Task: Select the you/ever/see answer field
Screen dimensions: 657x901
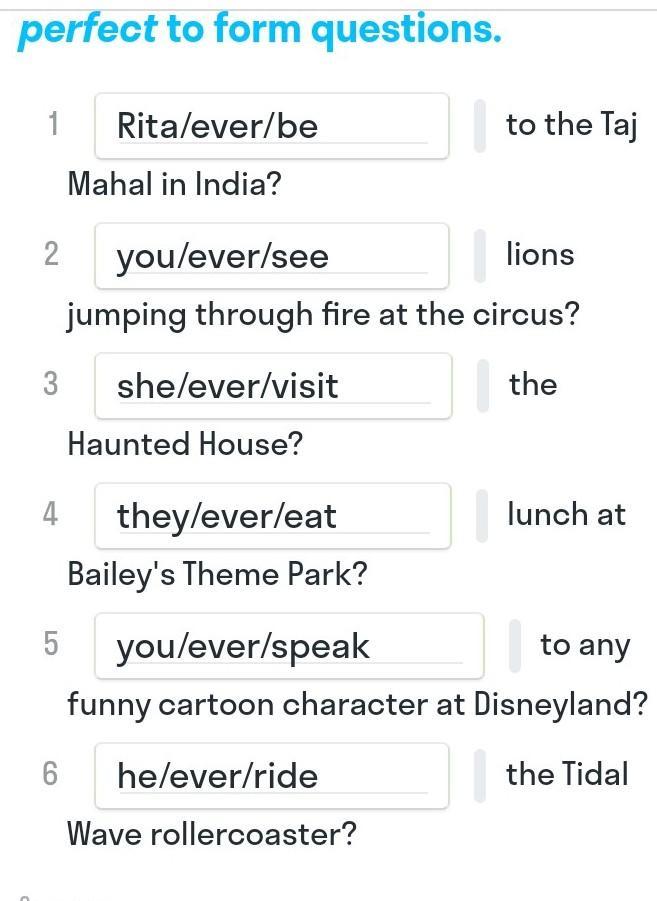Action: coord(271,256)
